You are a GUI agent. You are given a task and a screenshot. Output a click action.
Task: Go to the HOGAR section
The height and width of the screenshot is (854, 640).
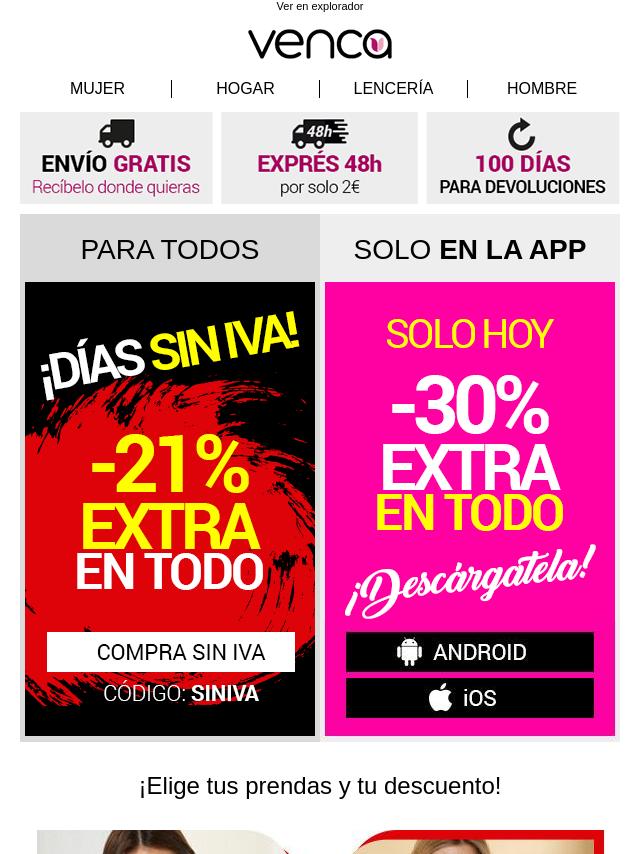point(245,89)
